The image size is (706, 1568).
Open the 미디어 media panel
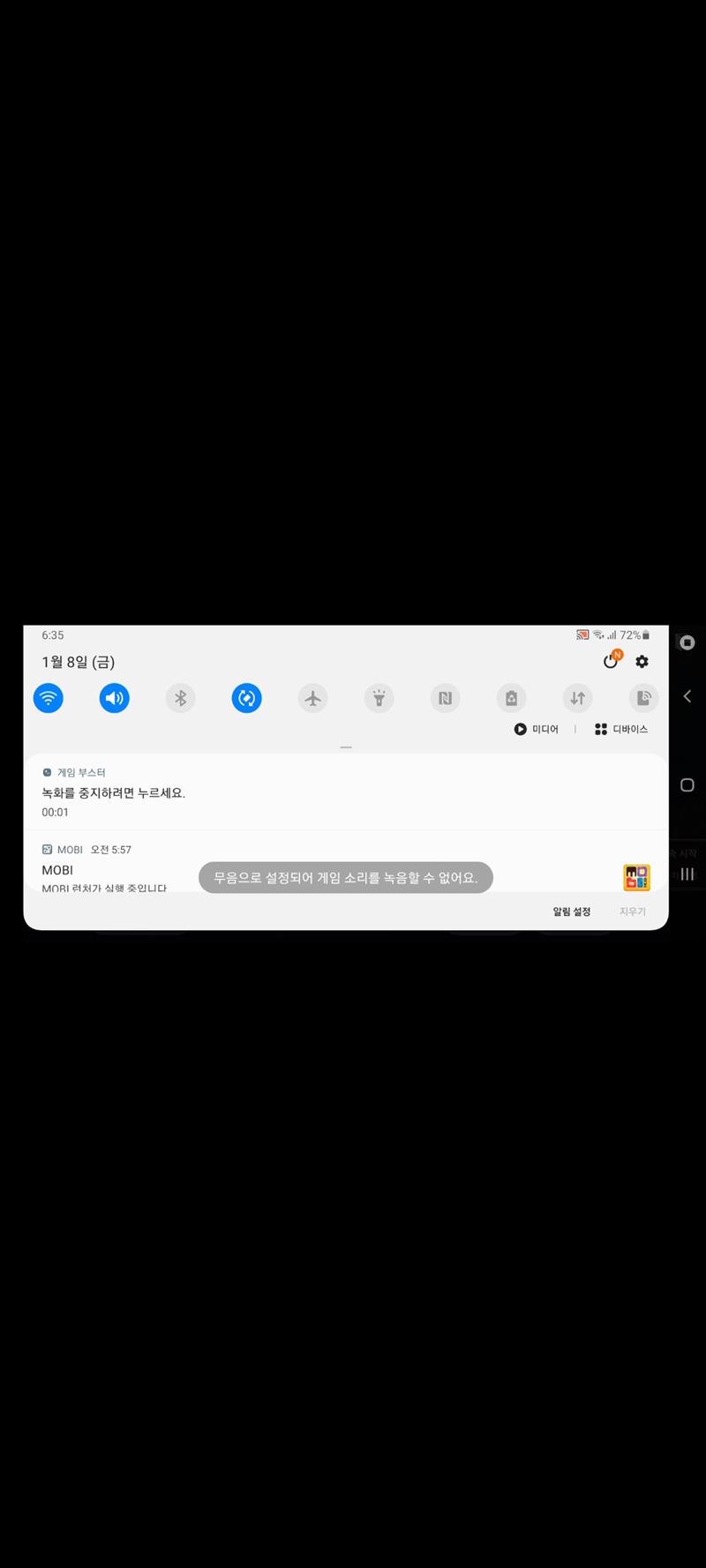tap(537, 729)
